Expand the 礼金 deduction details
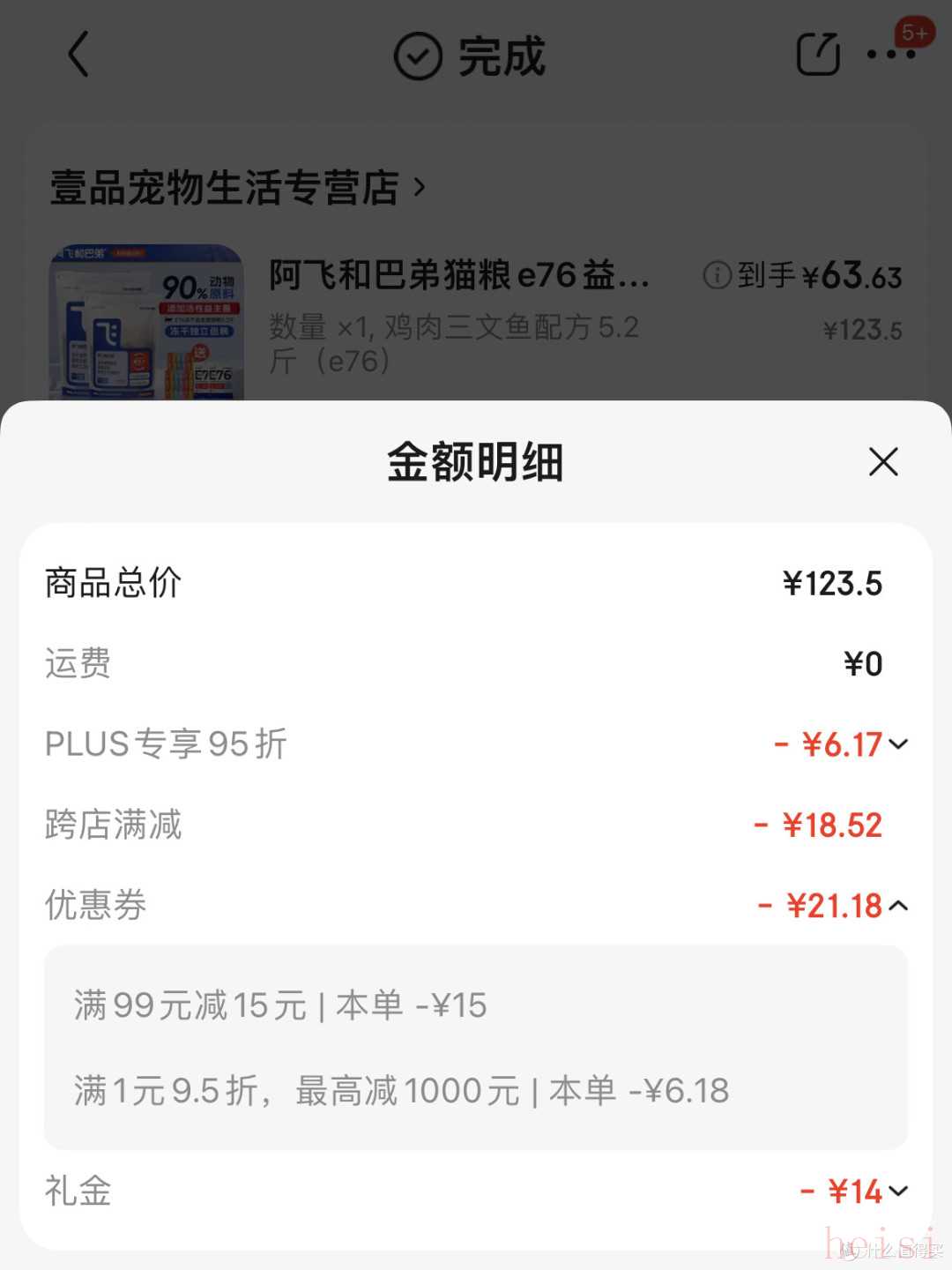 [x=898, y=1192]
